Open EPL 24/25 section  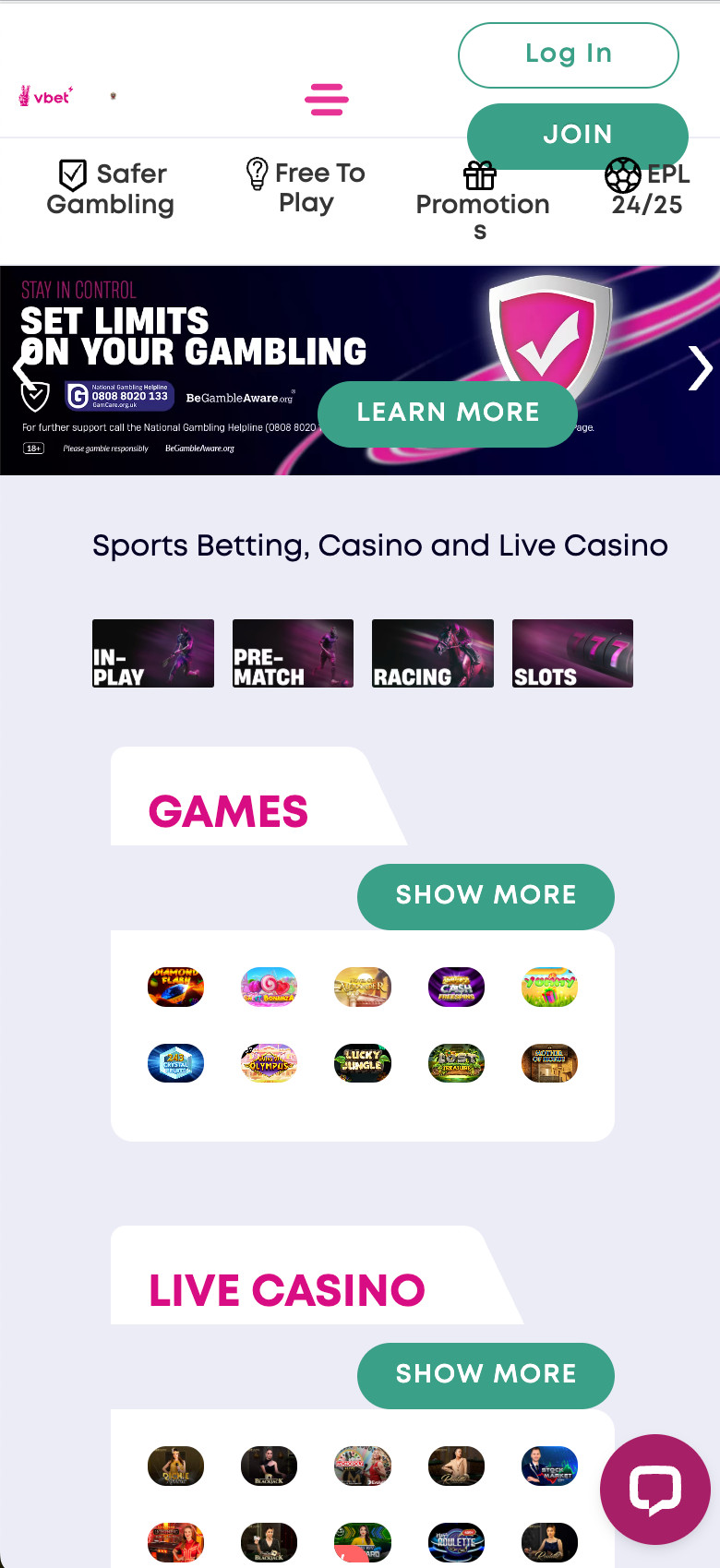(x=647, y=188)
